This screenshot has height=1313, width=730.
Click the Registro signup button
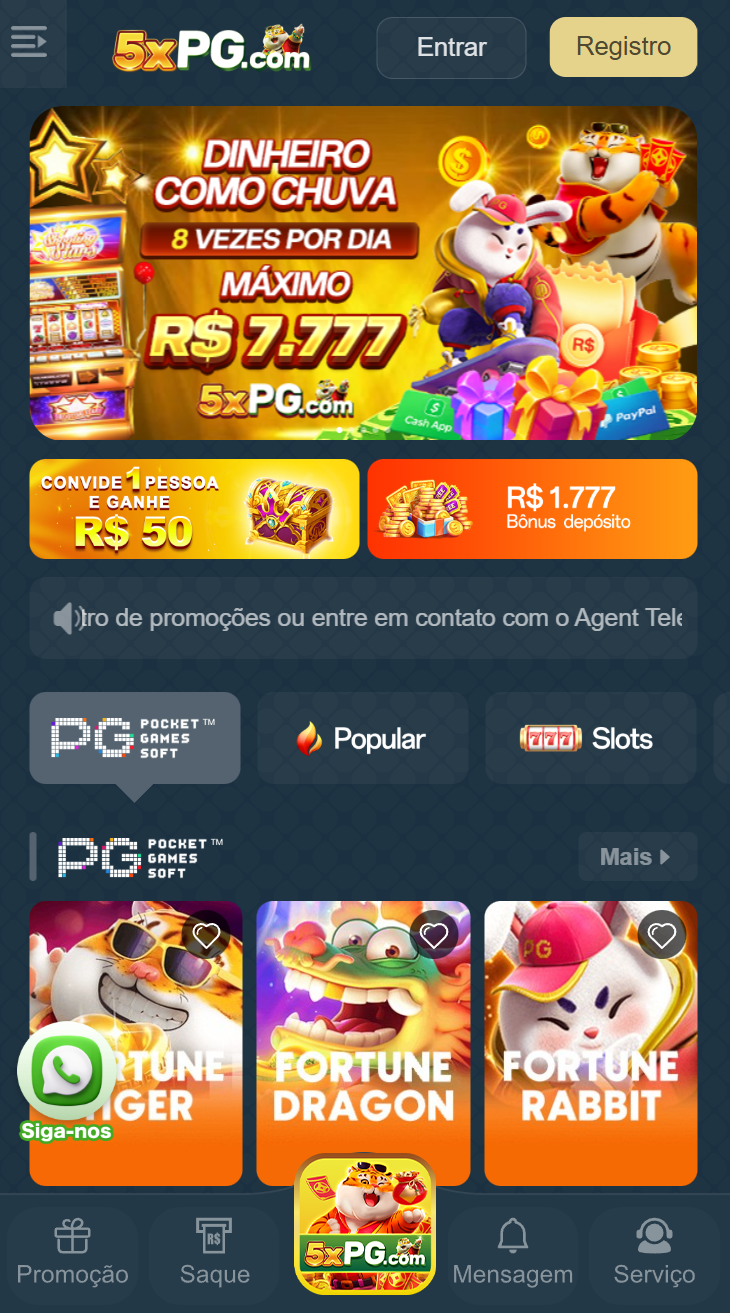coord(622,46)
